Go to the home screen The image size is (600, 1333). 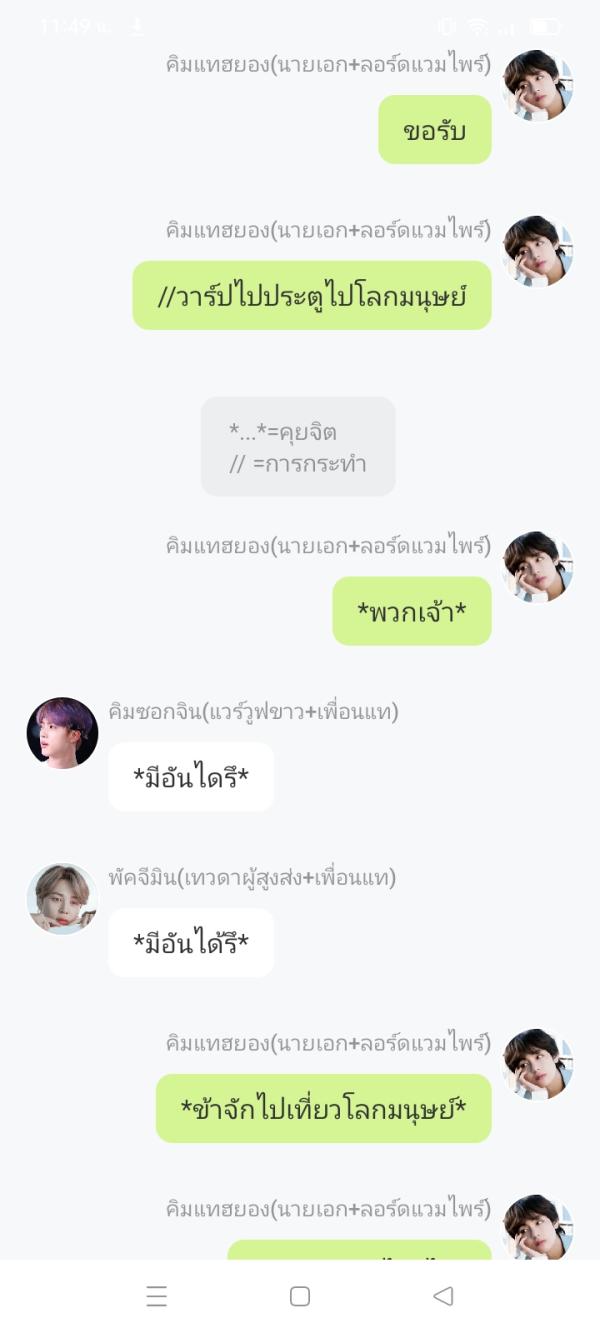tap(300, 1296)
